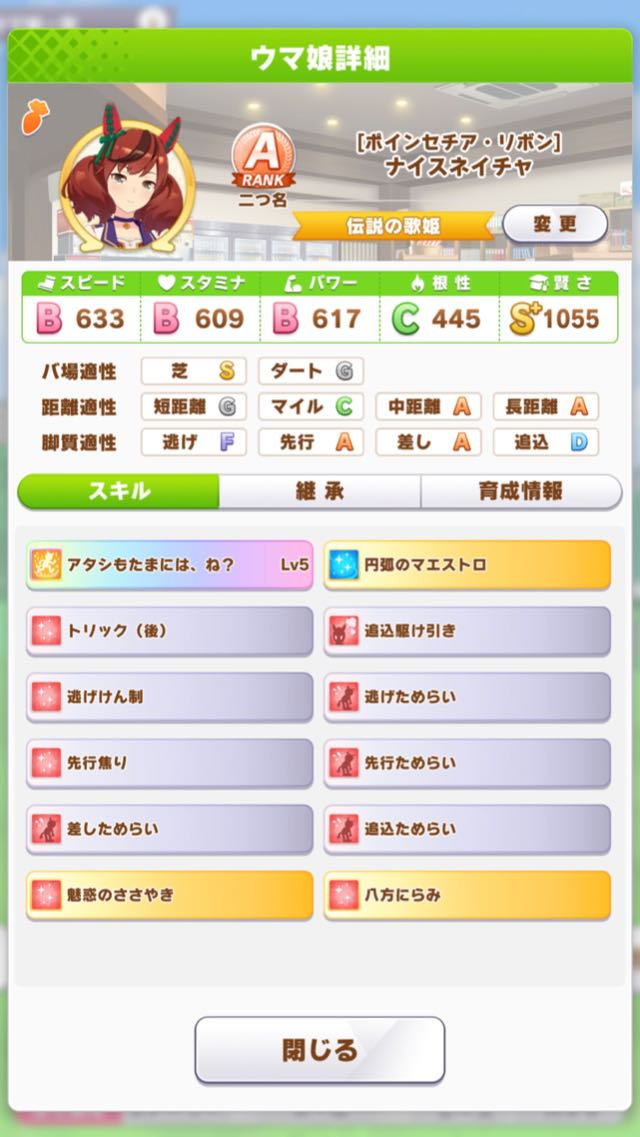This screenshot has width=640, height=1137.
Task: Select the スキル tab
Action: (x=119, y=492)
